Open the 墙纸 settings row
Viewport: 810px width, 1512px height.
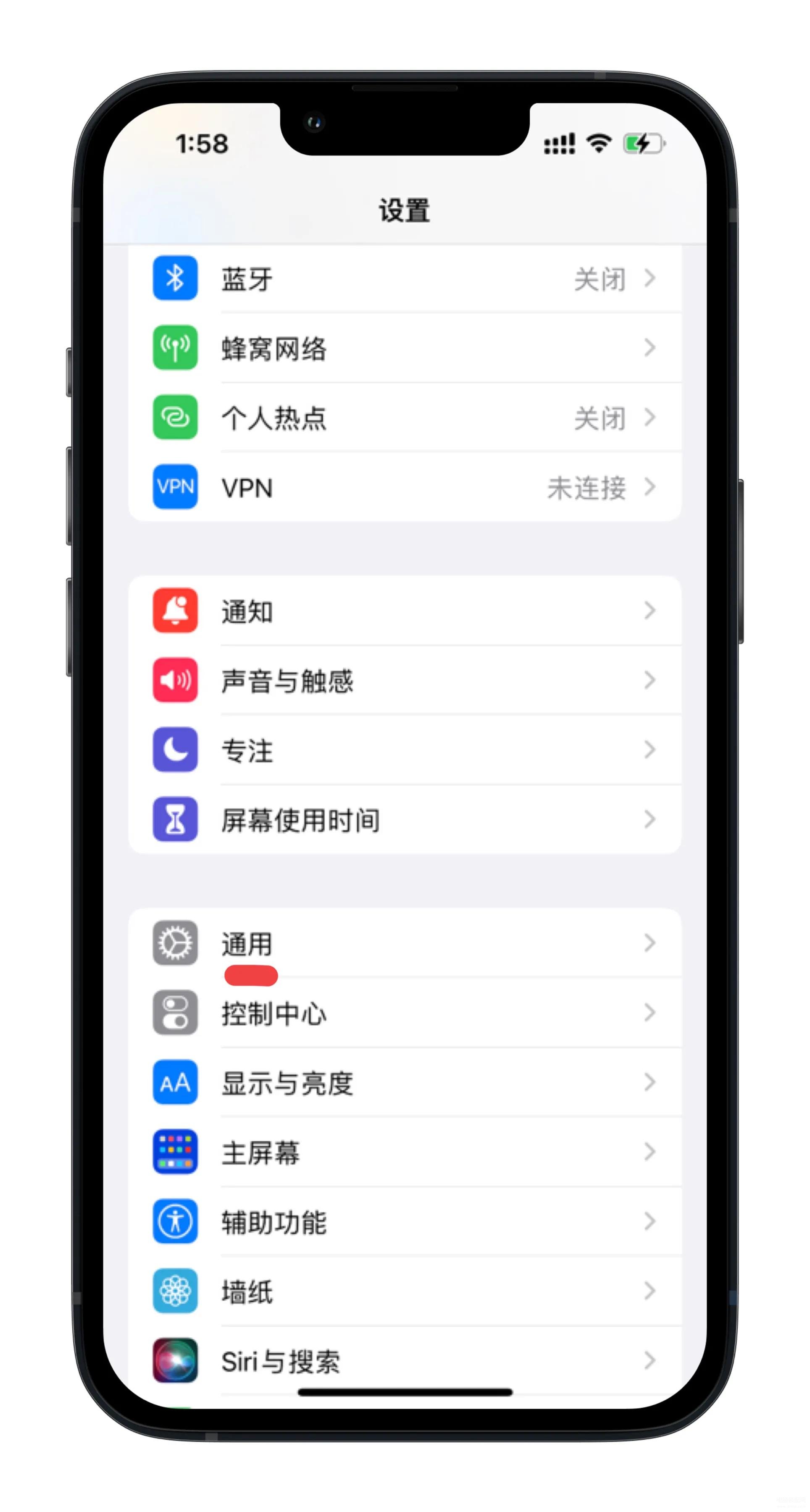(405, 1291)
